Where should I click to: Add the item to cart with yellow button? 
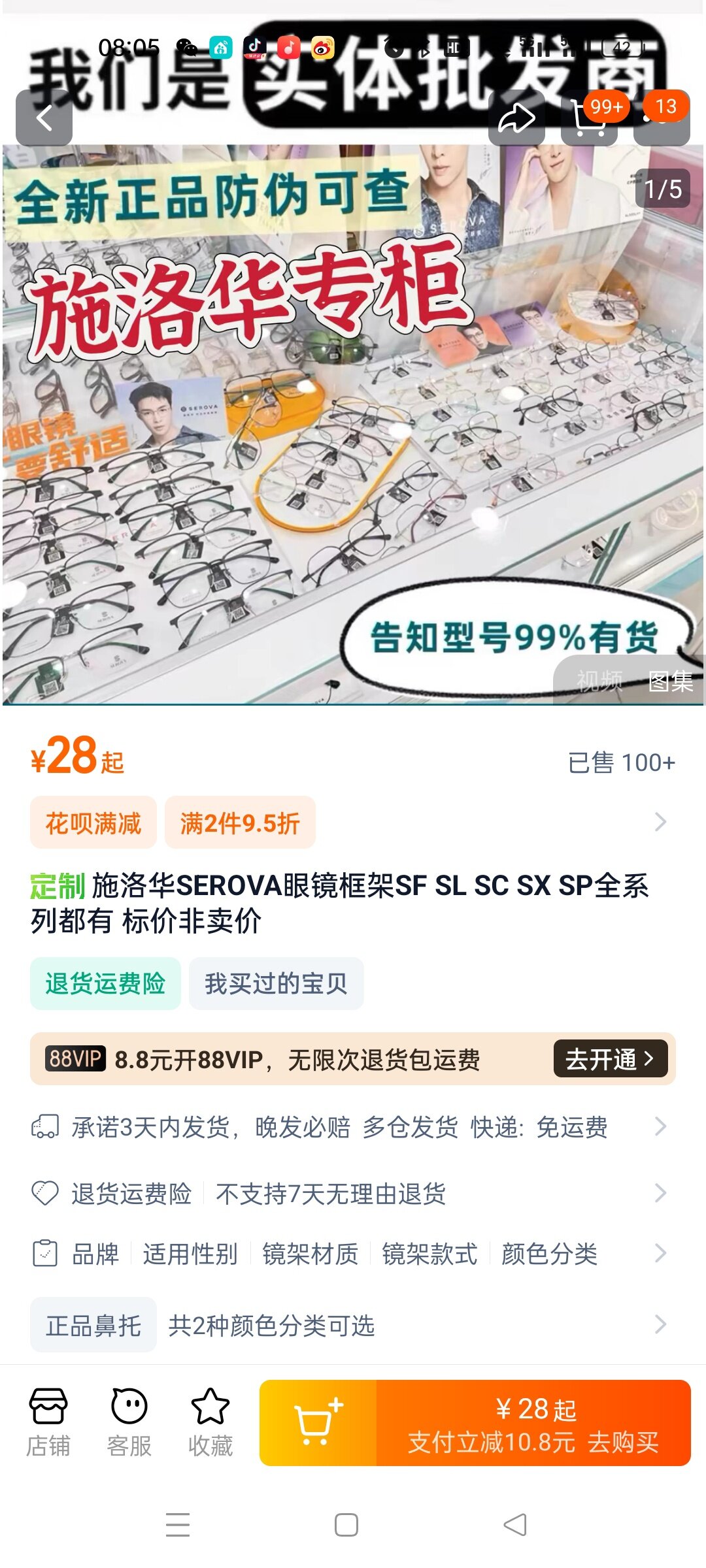tap(318, 1423)
